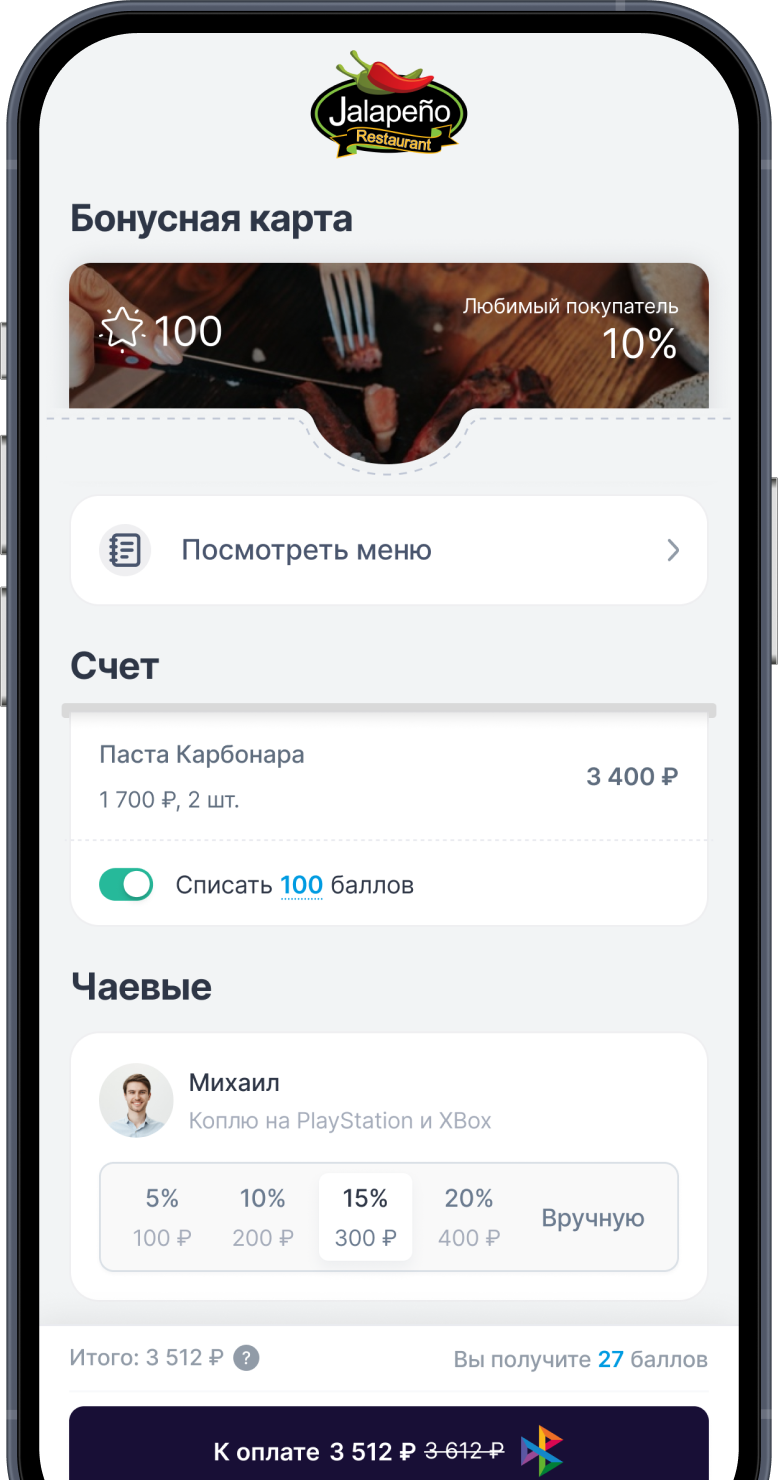Enter the tip manually with Вручную

coord(592,1218)
